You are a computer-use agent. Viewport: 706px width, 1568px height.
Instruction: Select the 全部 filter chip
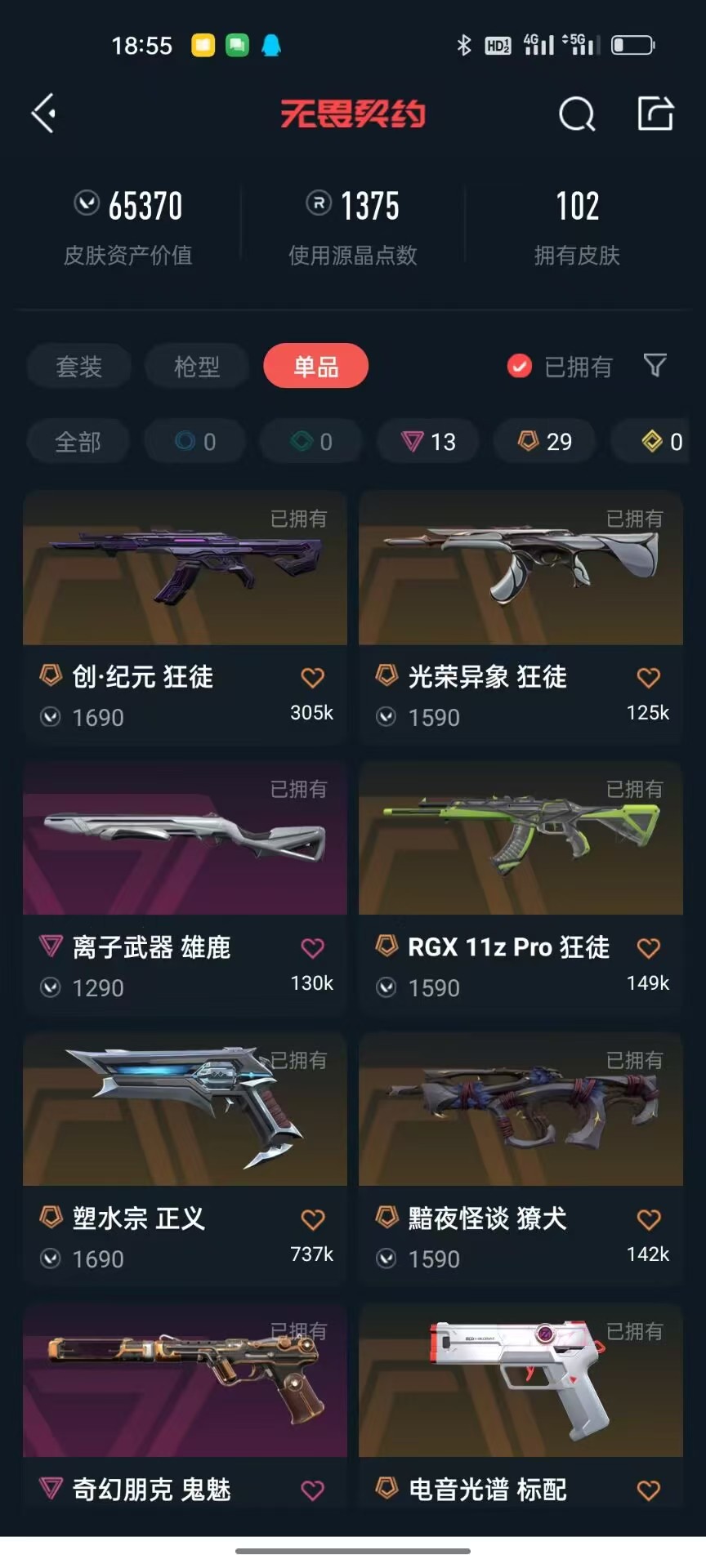click(78, 442)
